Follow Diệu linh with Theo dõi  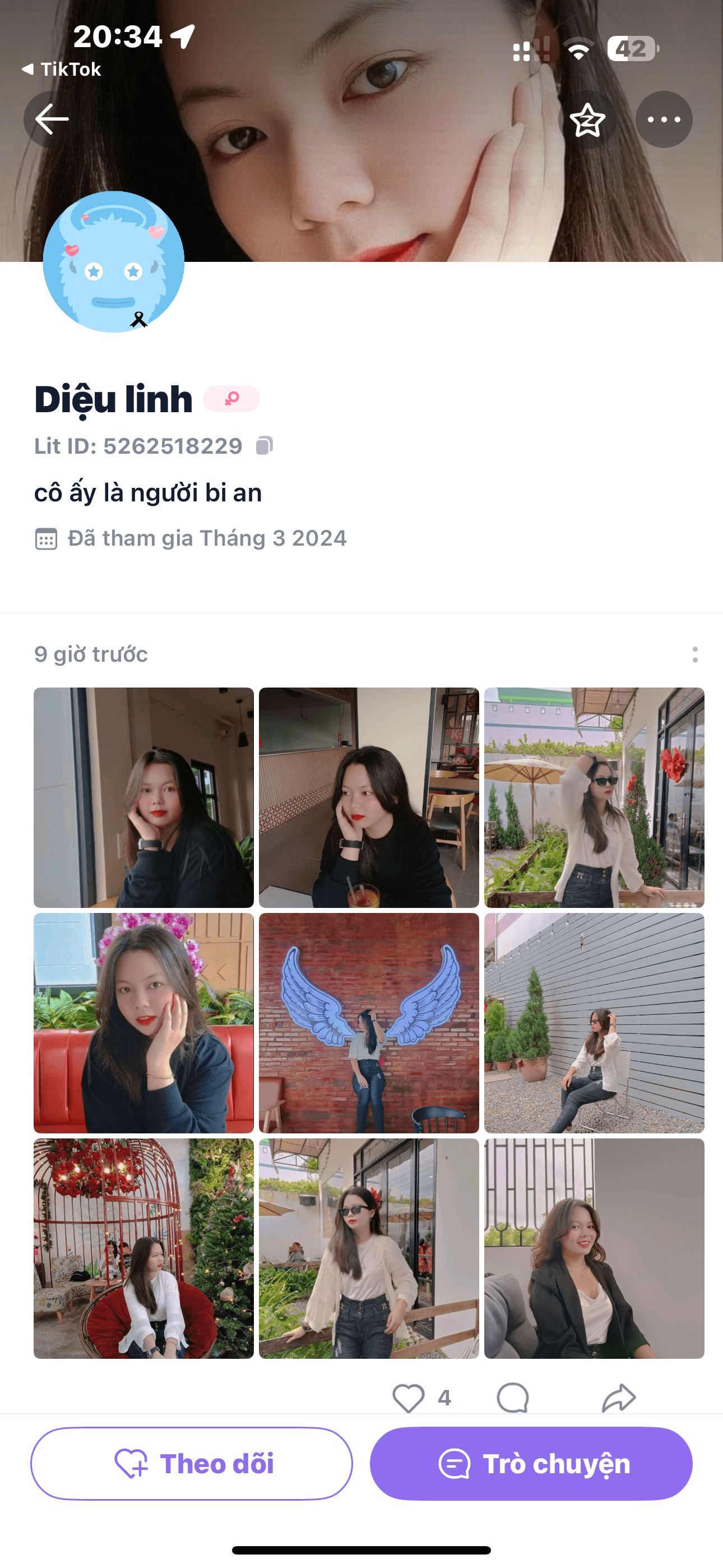pyautogui.click(x=192, y=1463)
